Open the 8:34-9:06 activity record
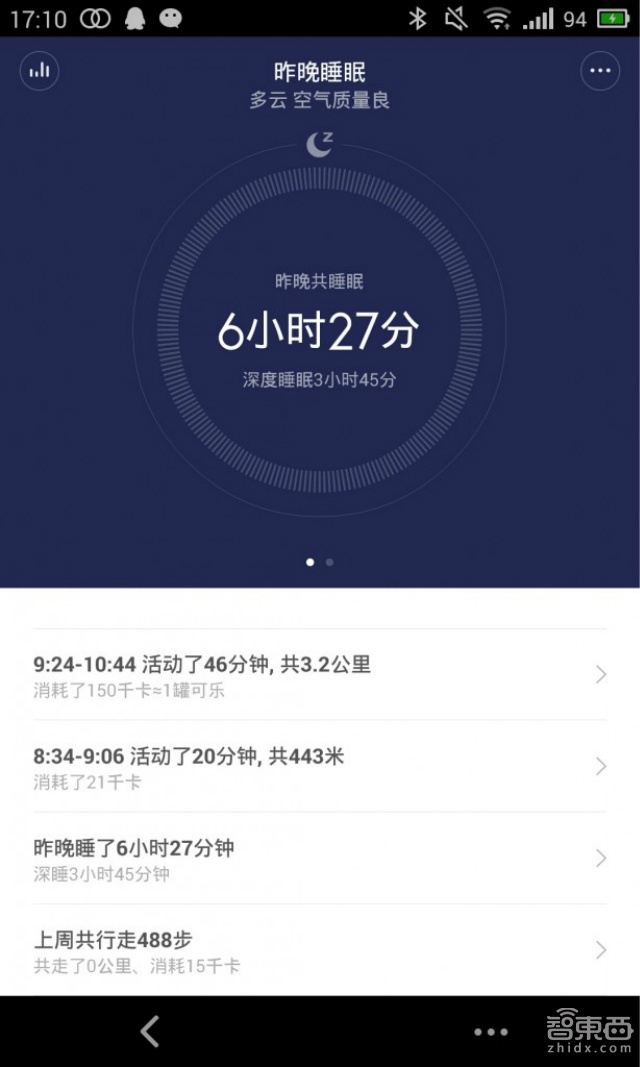Viewport: 640px width, 1067px height. 319,767
